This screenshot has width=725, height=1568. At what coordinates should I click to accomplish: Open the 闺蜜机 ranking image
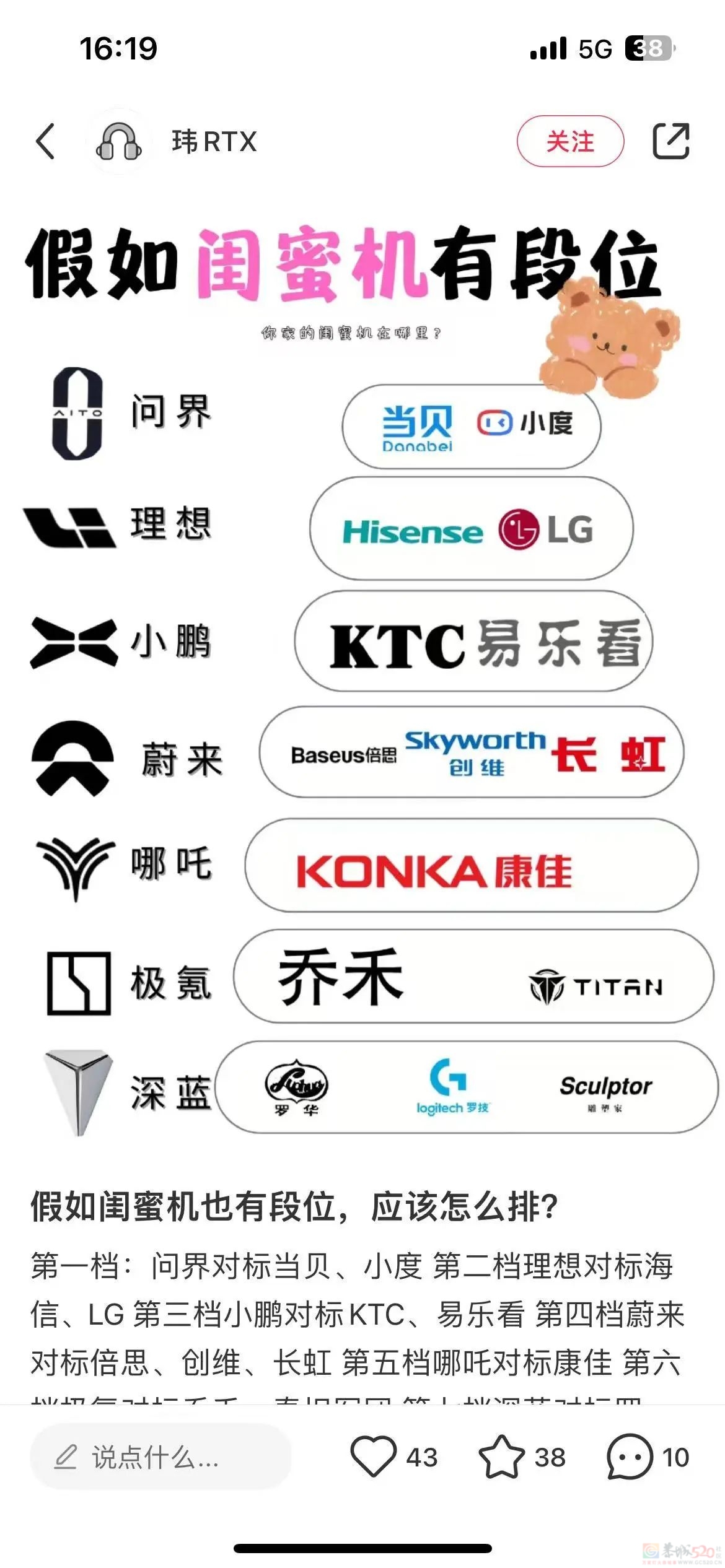[362, 681]
